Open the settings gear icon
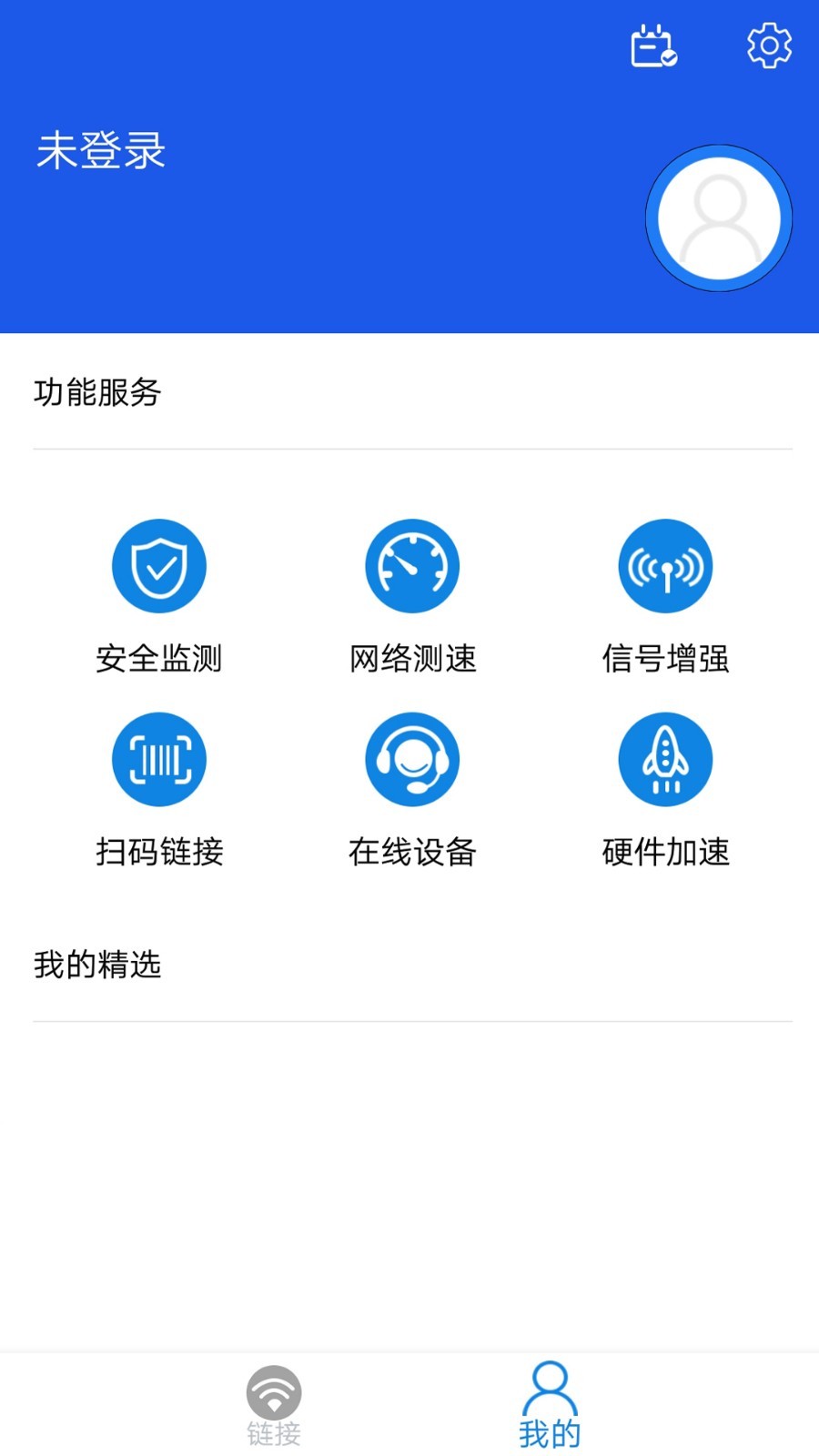 (x=768, y=44)
